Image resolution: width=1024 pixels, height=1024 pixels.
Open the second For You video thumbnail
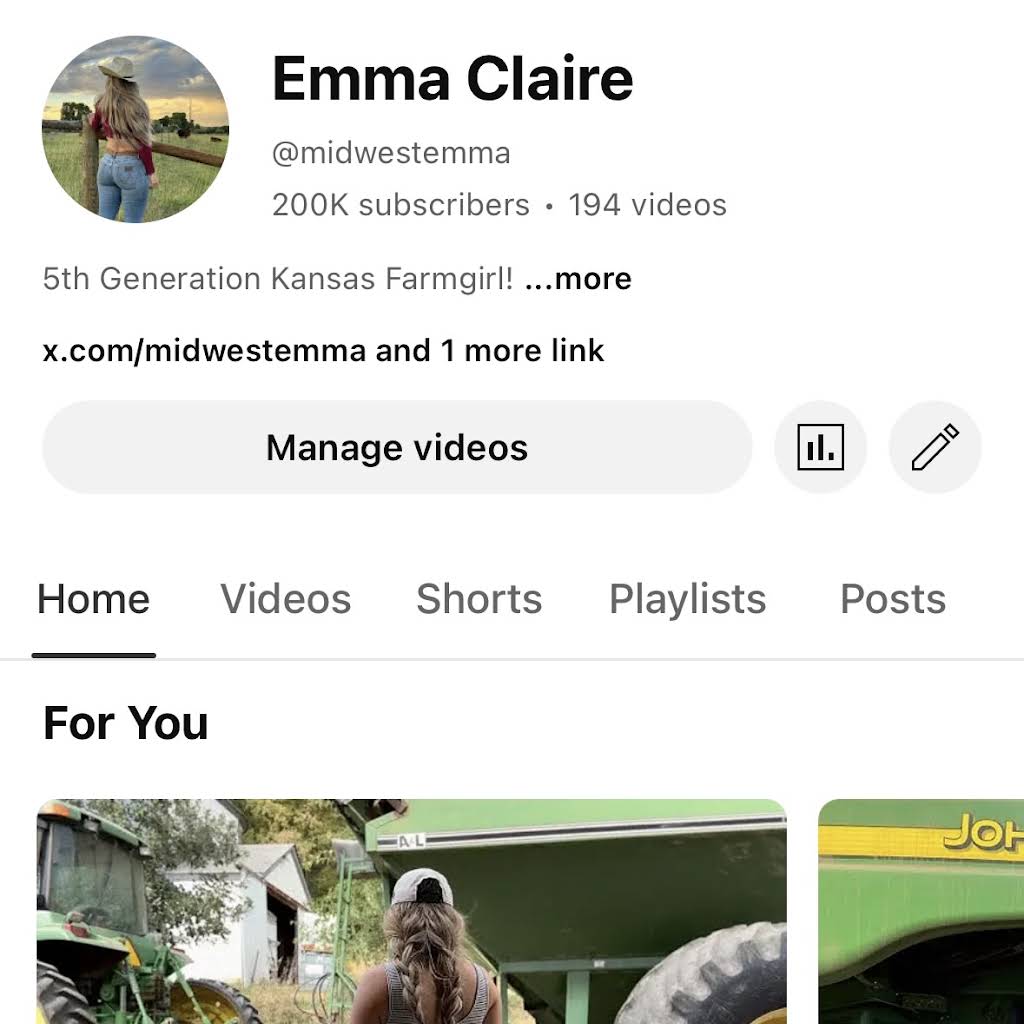coord(920,910)
